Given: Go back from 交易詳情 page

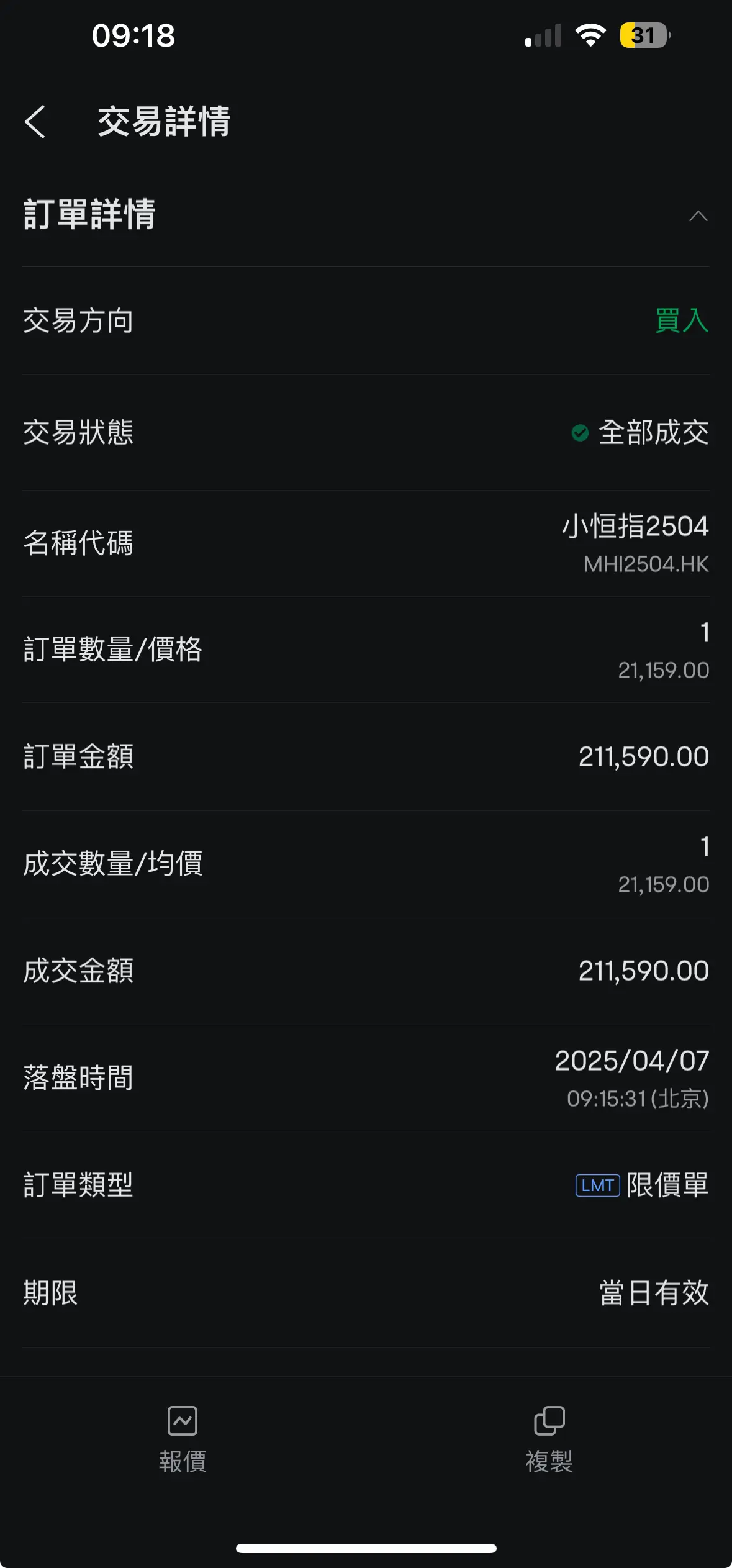Looking at the screenshot, I should [35, 121].
